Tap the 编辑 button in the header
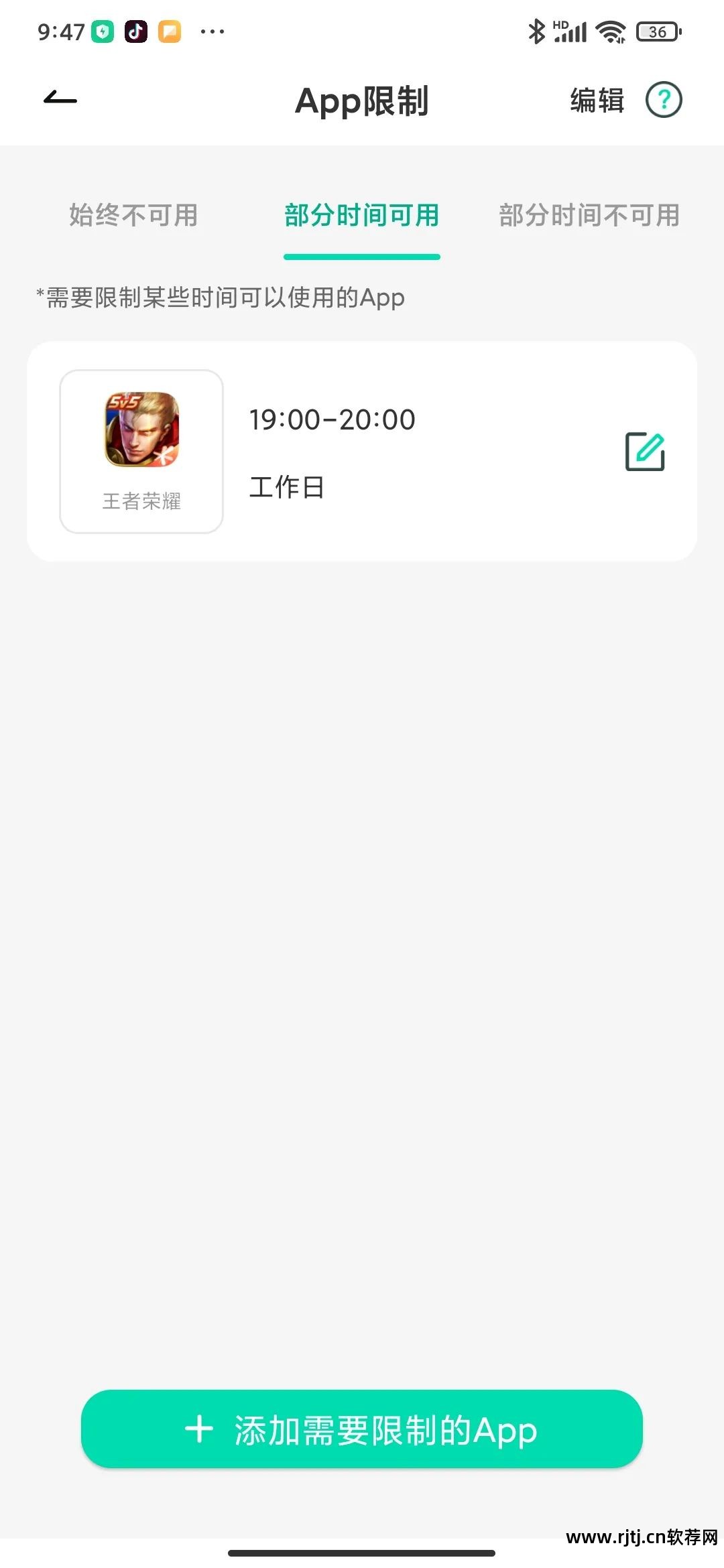This screenshot has height=1568, width=724. 597,101
